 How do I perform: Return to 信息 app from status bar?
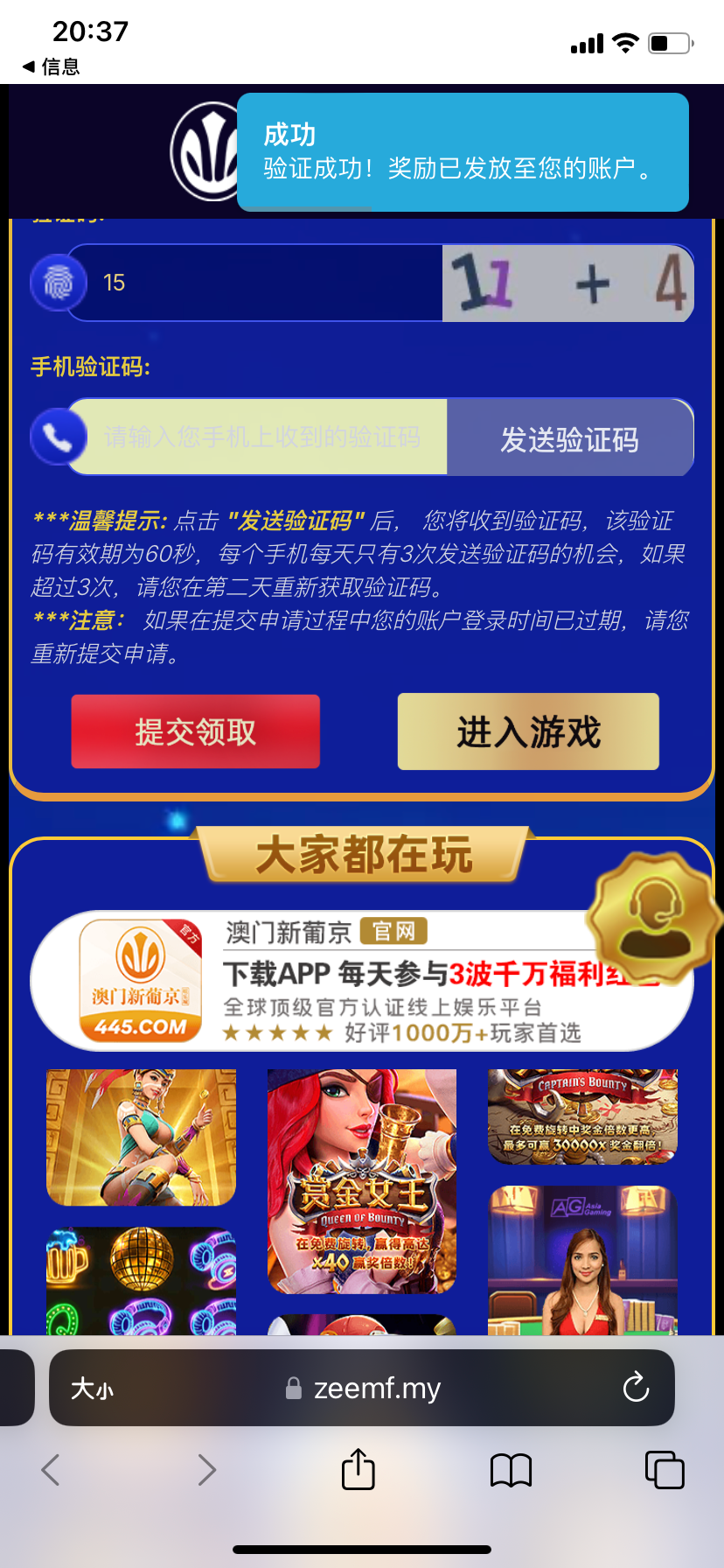point(51,66)
